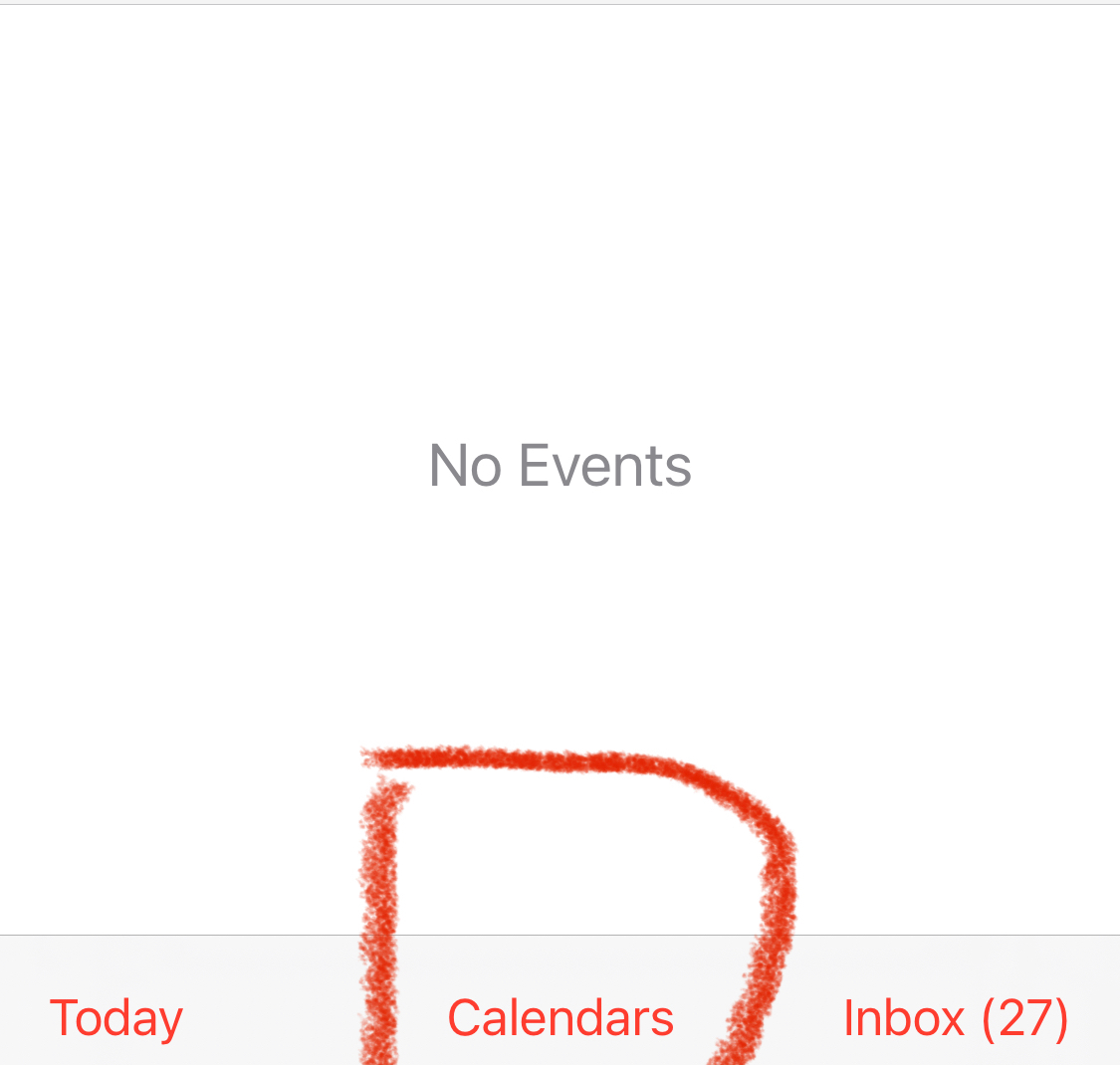Jump to Today in the calendar
This screenshot has height=1065, width=1120.
click(x=116, y=1018)
